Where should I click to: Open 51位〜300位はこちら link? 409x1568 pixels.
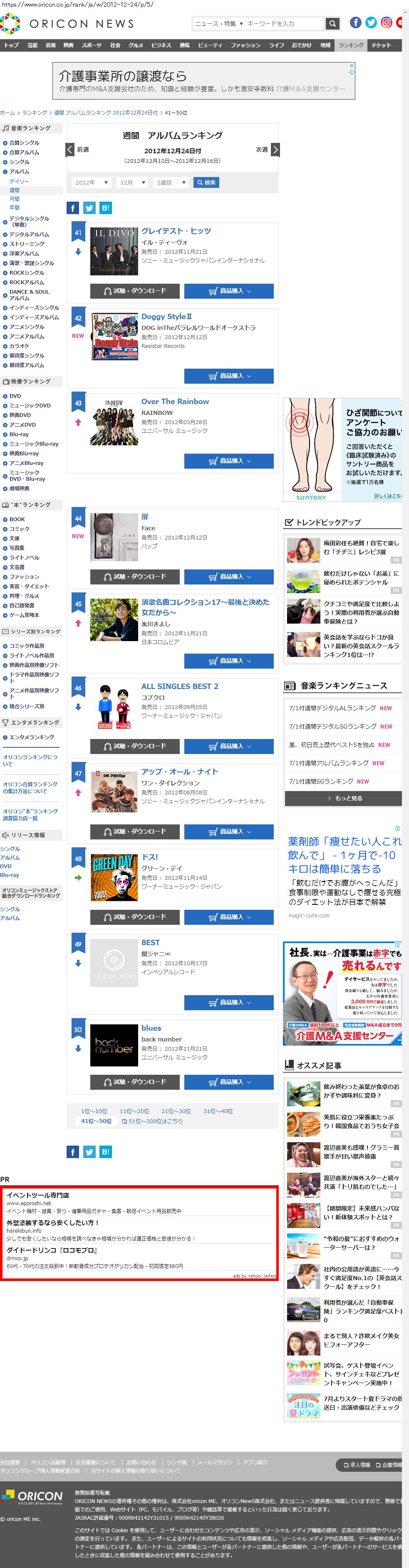tap(153, 1121)
